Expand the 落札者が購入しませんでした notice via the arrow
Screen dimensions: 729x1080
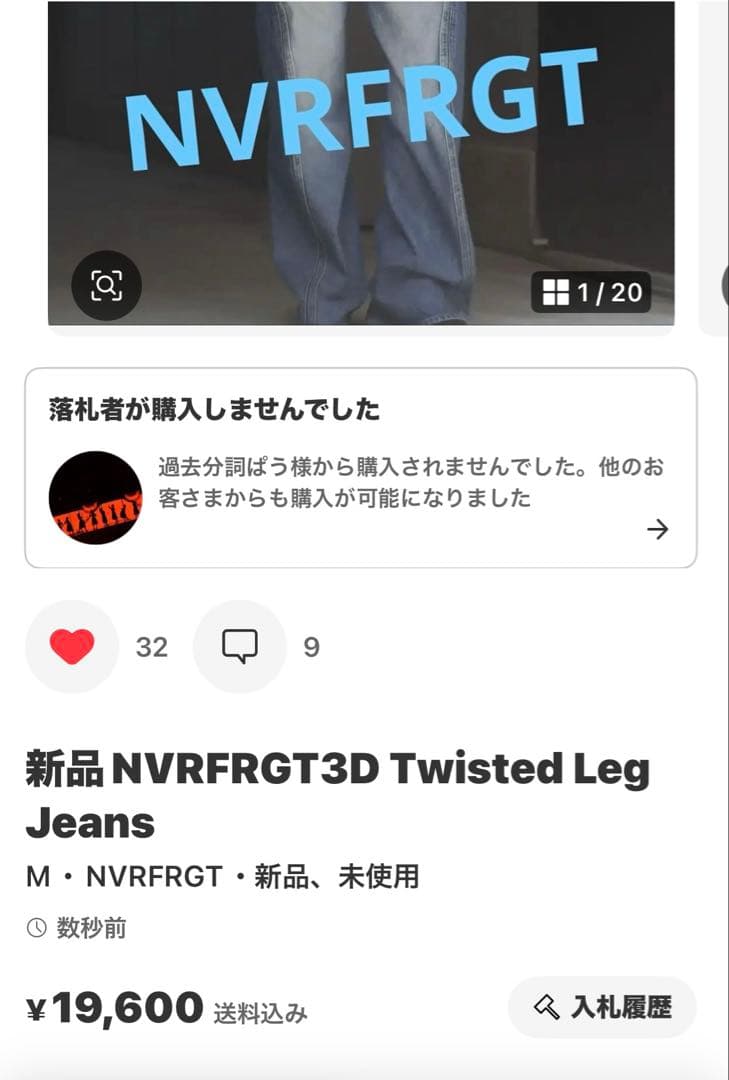(x=658, y=530)
